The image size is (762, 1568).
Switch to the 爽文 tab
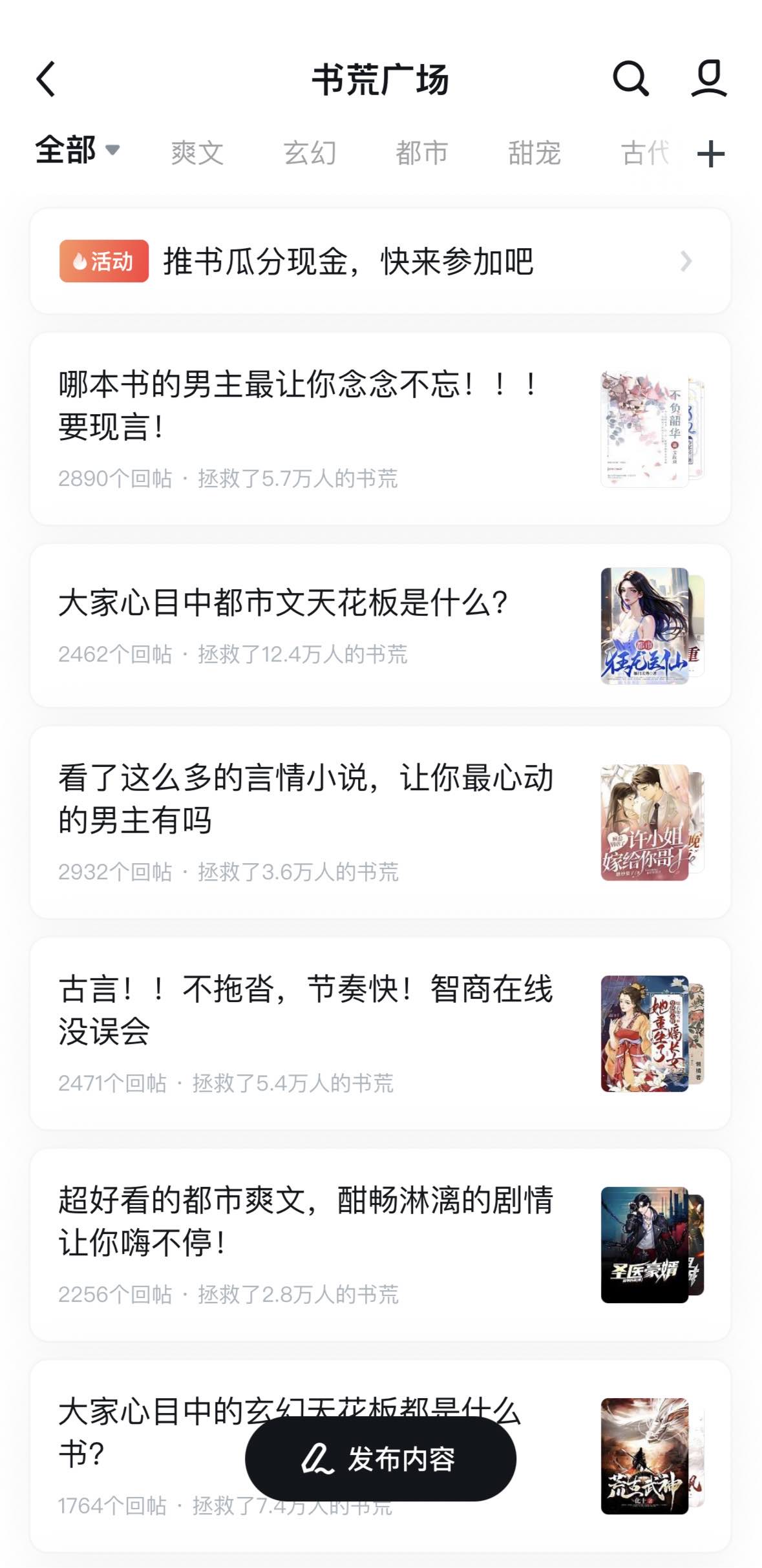pyautogui.click(x=197, y=153)
